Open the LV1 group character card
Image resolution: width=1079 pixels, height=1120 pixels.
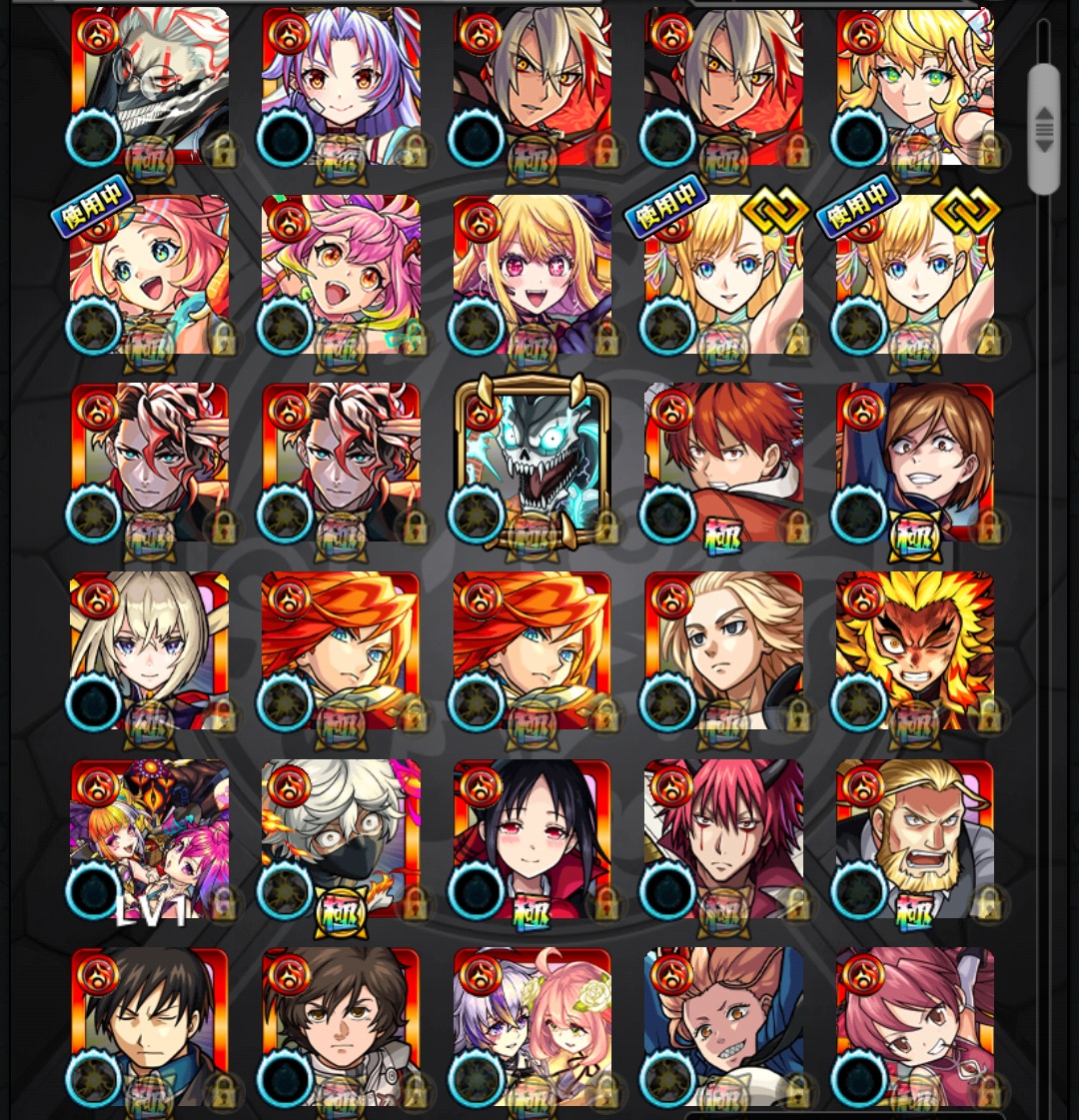pyautogui.click(x=150, y=837)
